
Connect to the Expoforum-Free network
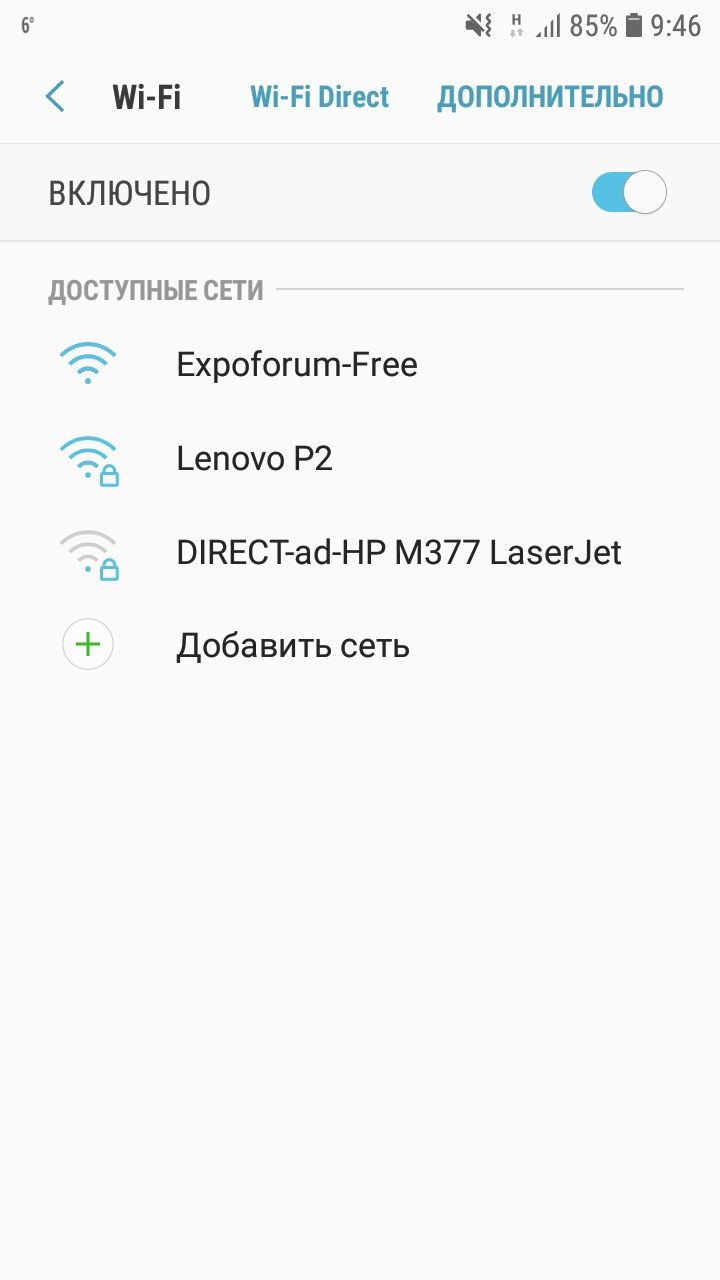(x=360, y=364)
